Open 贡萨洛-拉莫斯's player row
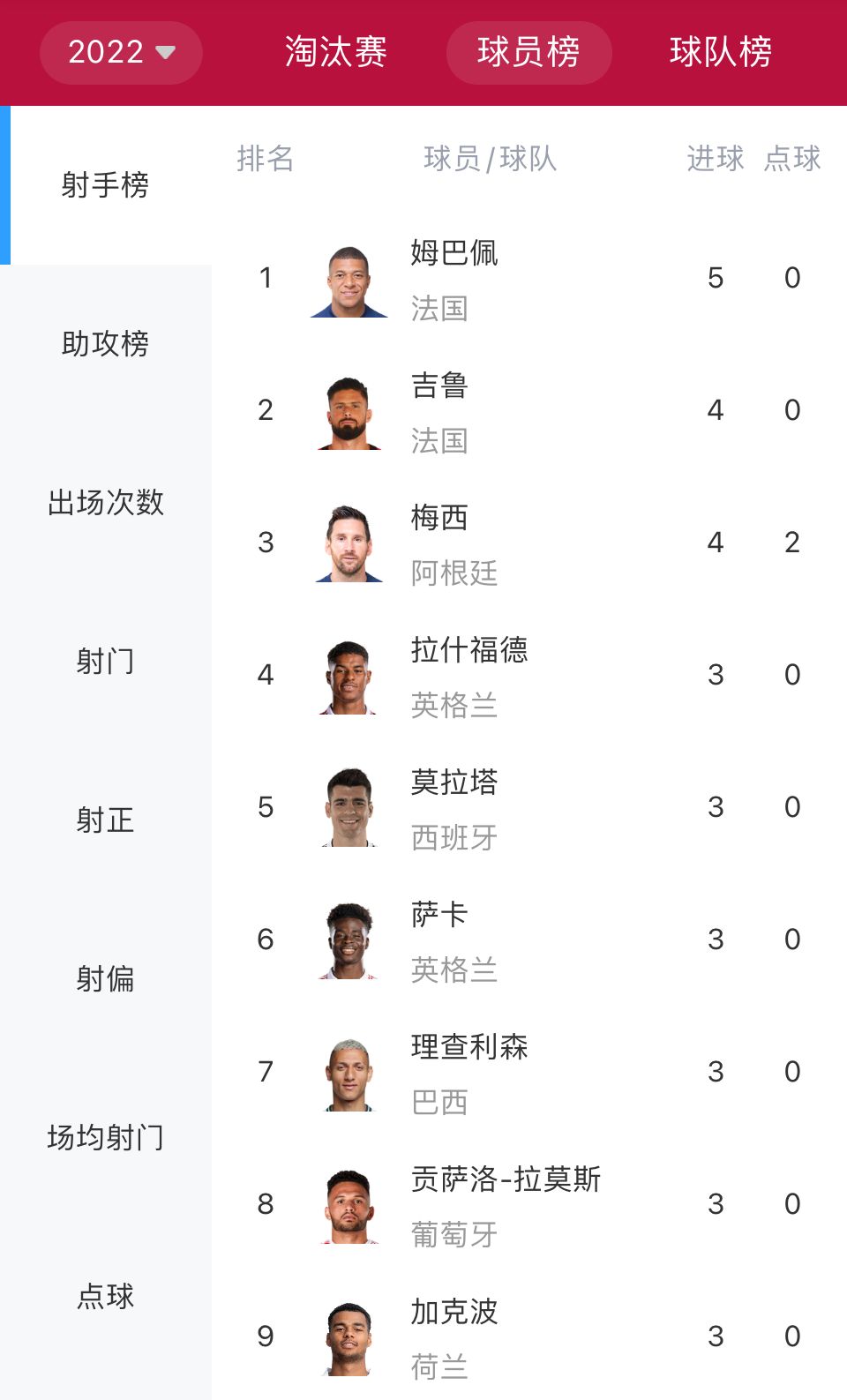This screenshot has height=1400, width=847. click(x=529, y=1204)
